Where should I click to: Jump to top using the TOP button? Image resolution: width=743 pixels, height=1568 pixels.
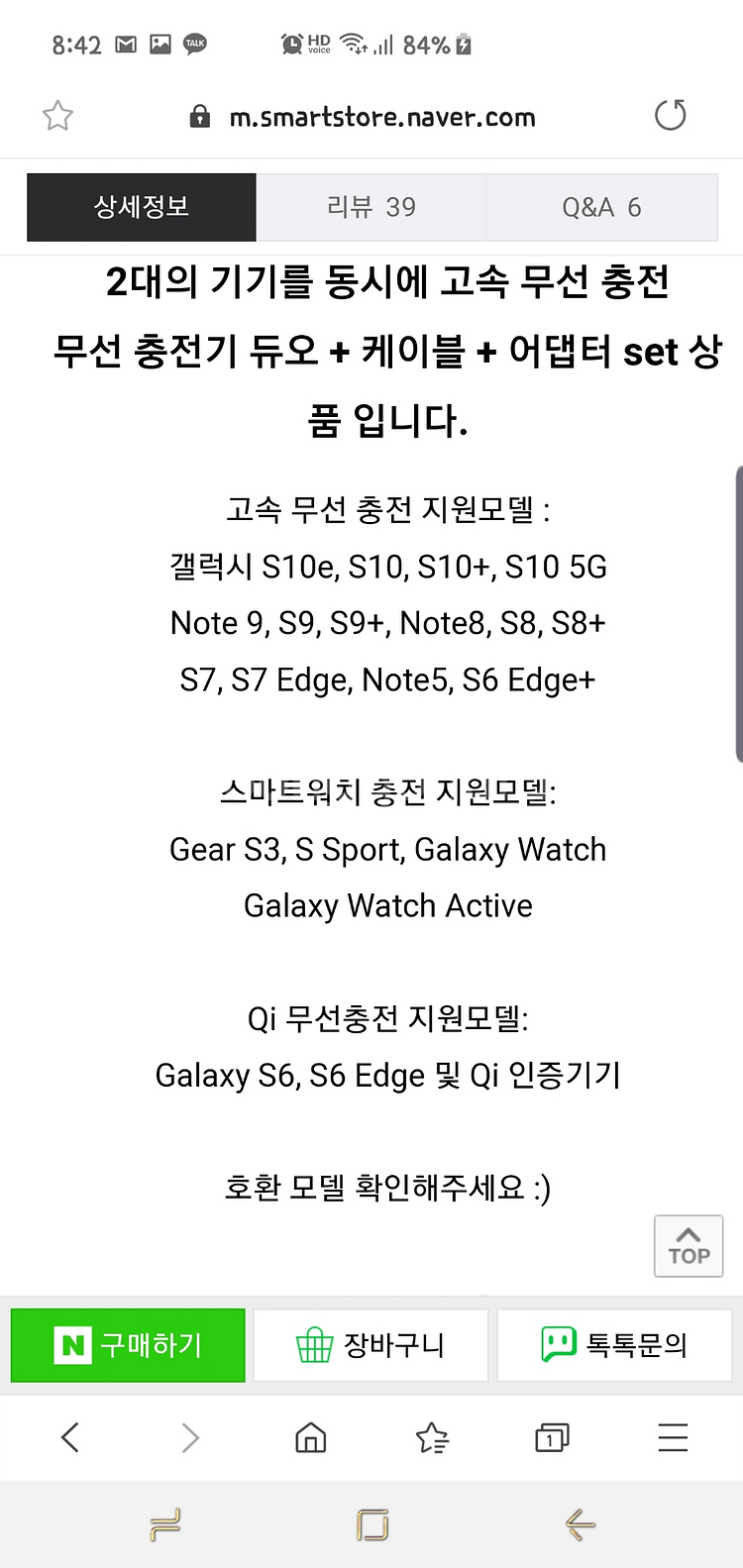(x=688, y=1245)
